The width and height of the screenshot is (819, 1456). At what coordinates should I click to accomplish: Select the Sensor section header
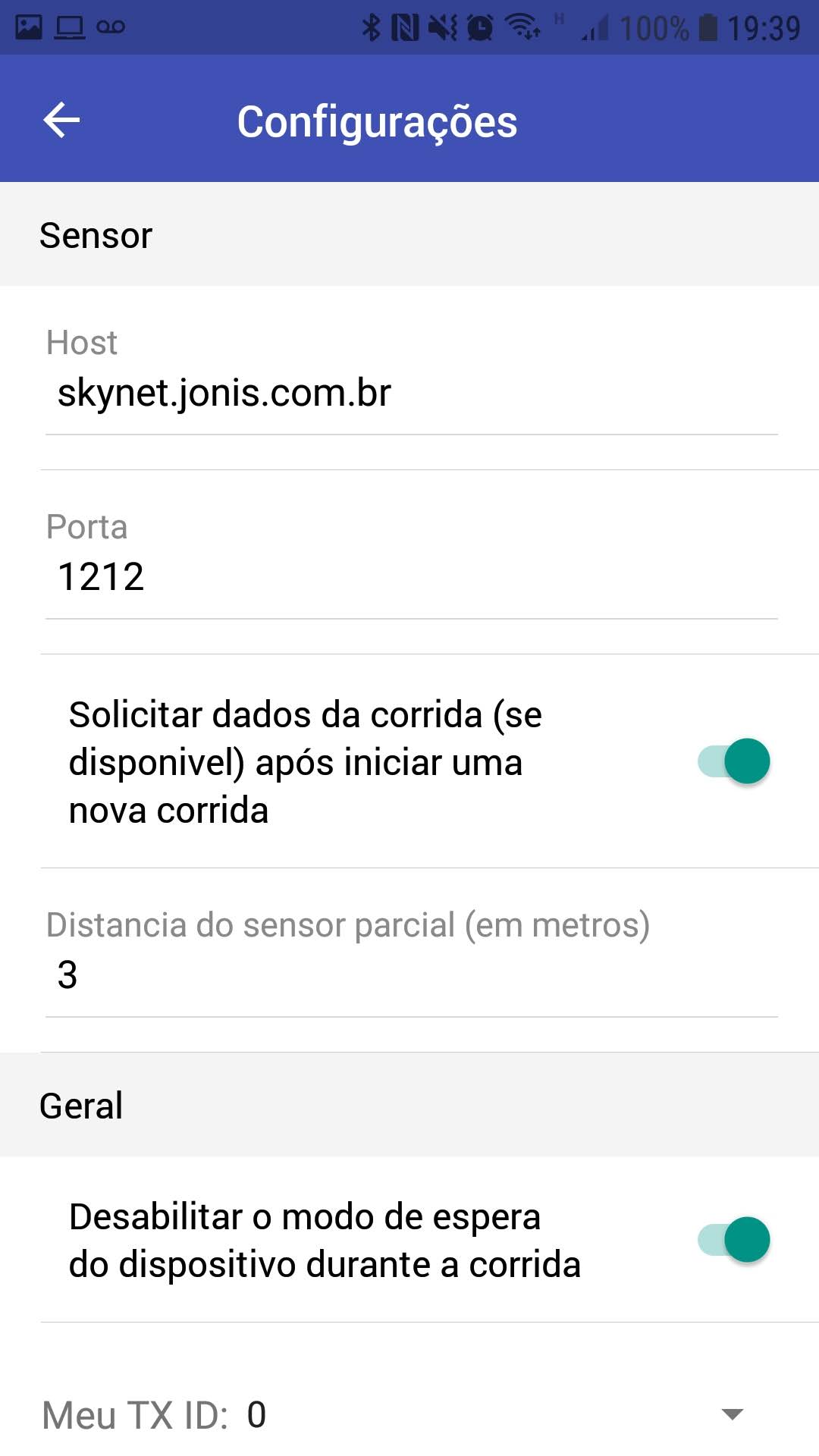tap(96, 235)
